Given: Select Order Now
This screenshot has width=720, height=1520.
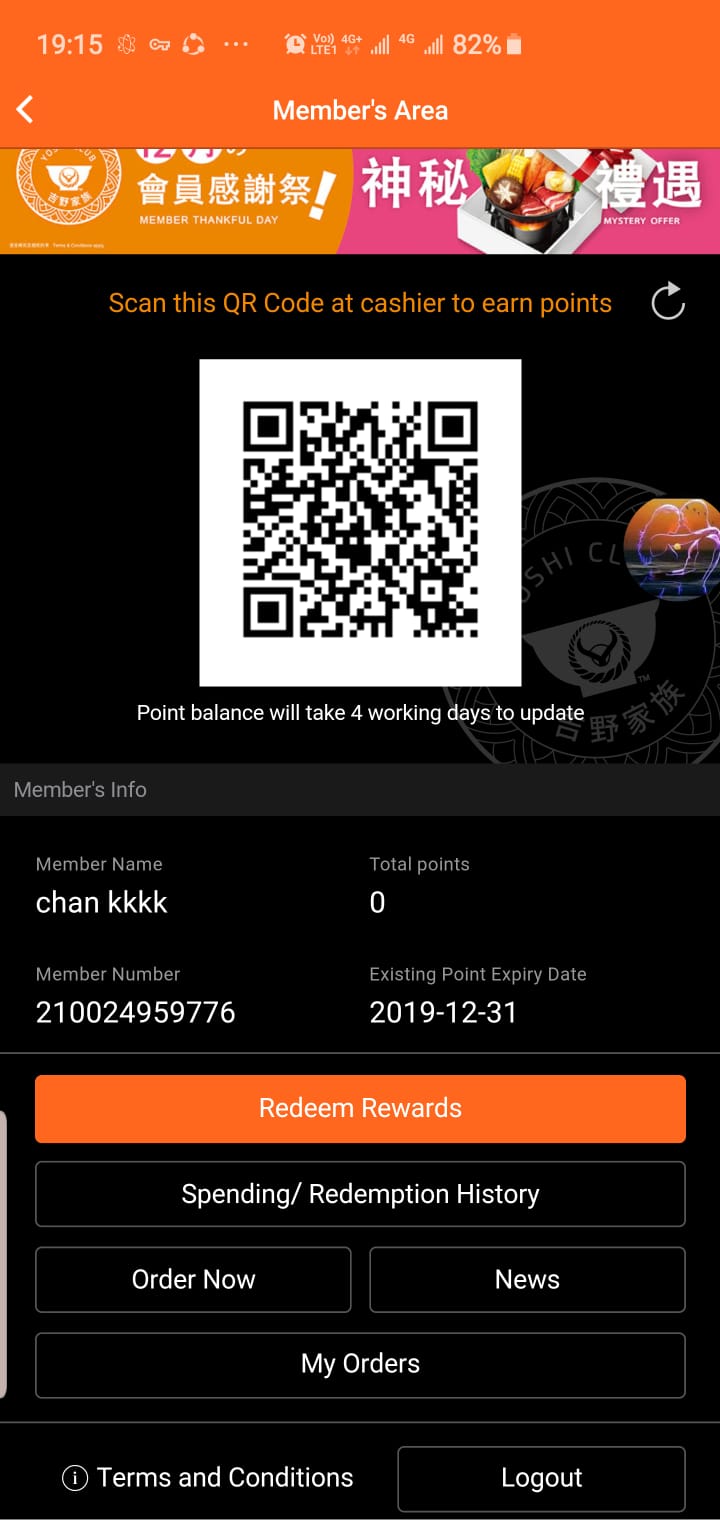Looking at the screenshot, I should pos(193,1279).
